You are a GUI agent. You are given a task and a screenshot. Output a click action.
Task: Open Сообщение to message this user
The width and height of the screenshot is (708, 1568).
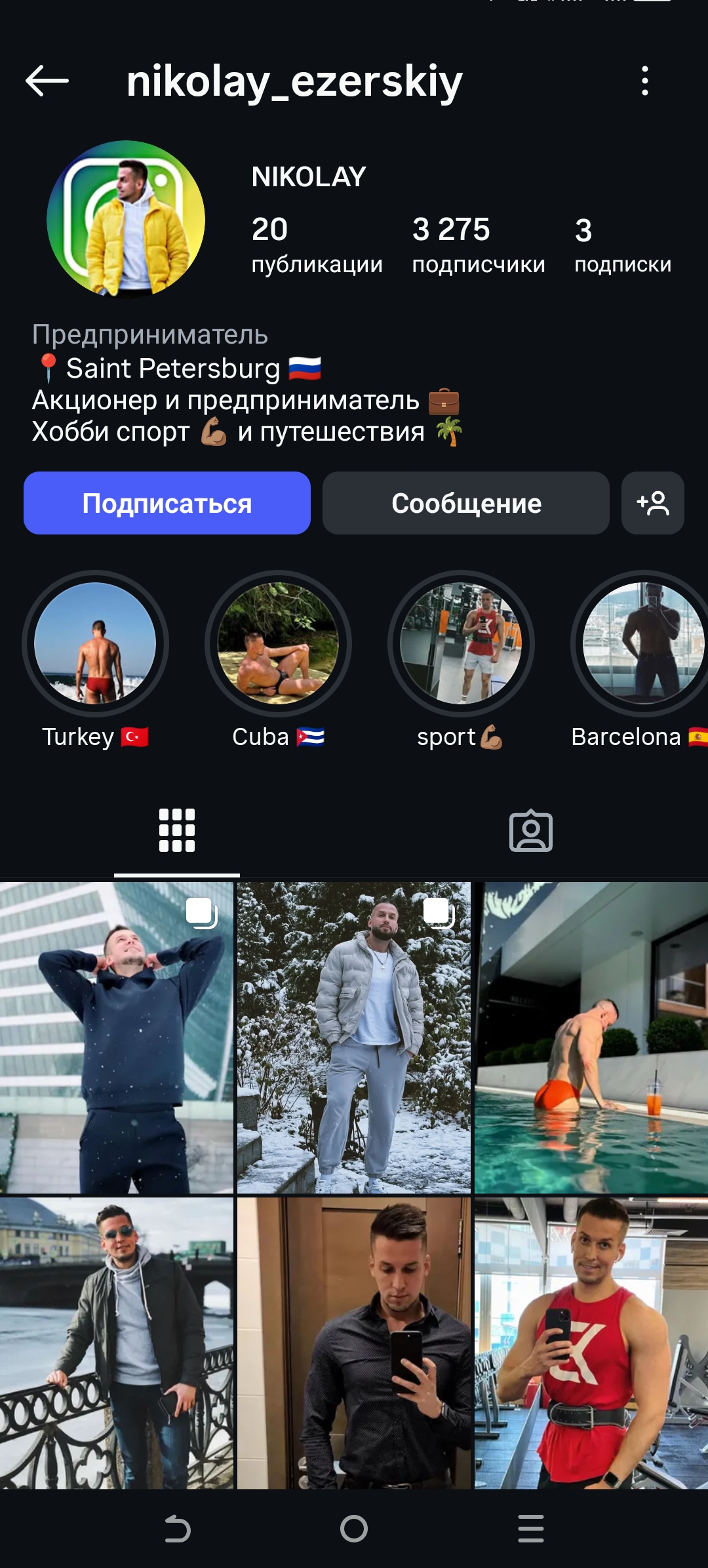tap(465, 503)
